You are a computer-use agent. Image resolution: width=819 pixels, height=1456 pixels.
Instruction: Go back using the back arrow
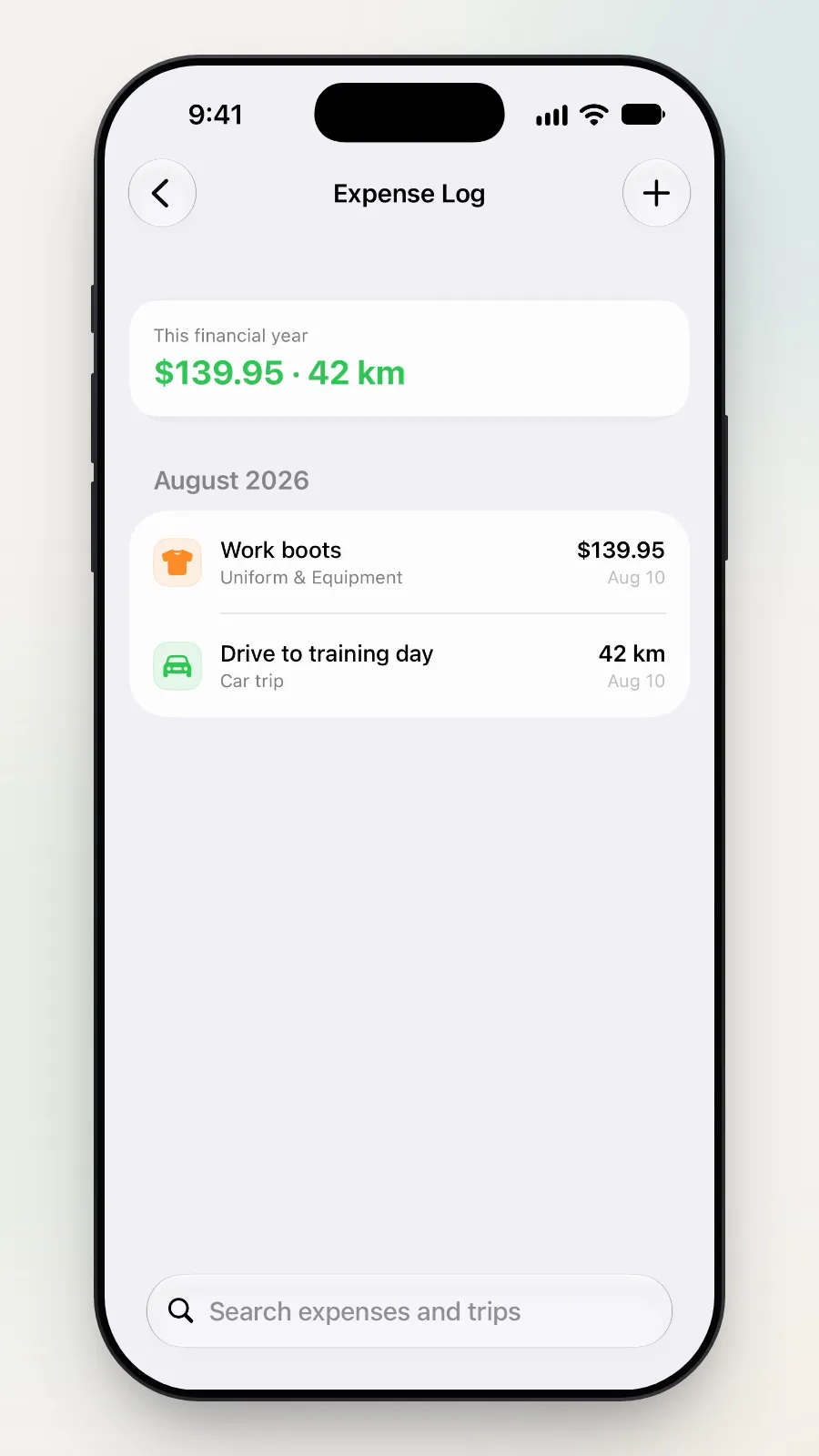(x=162, y=193)
